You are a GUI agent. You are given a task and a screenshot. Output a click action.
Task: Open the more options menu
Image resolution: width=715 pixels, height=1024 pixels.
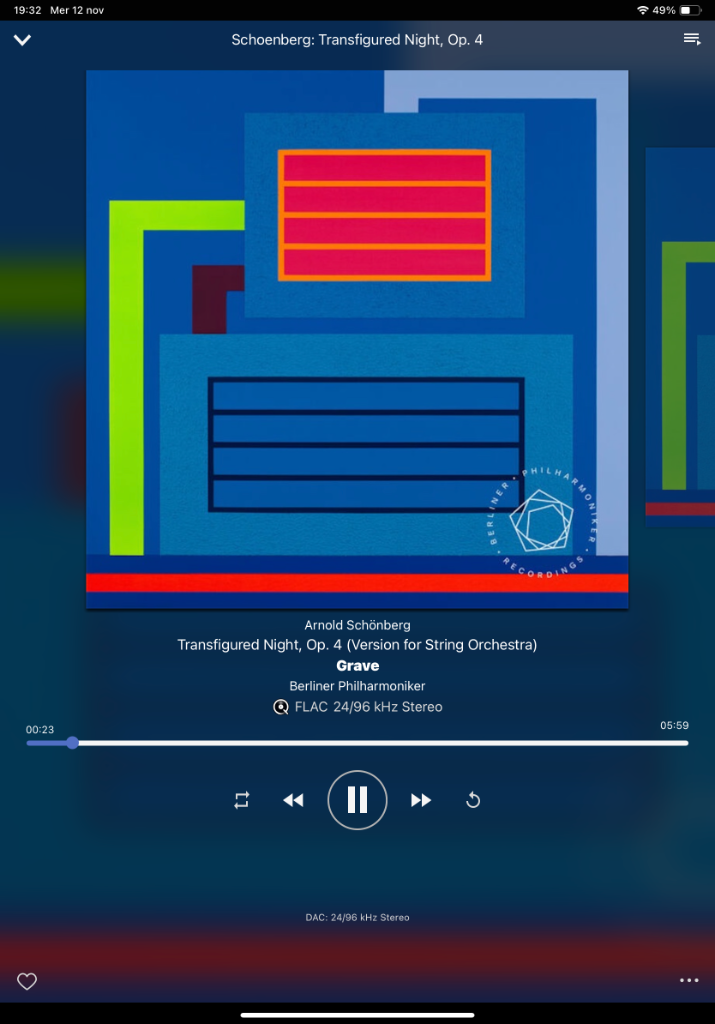(x=689, y=981)
